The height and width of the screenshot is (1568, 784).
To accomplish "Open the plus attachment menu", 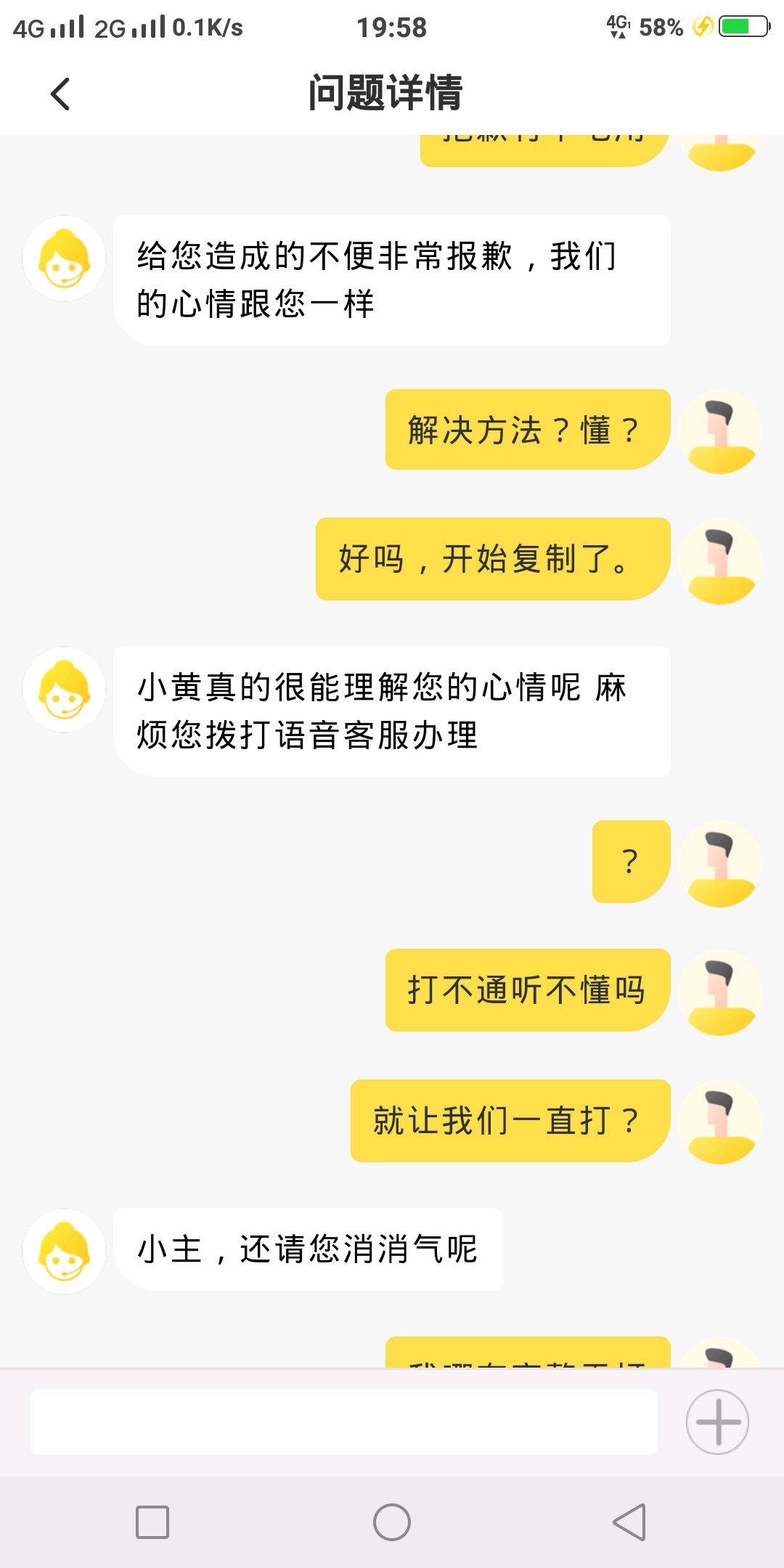I will (717, 1421).
